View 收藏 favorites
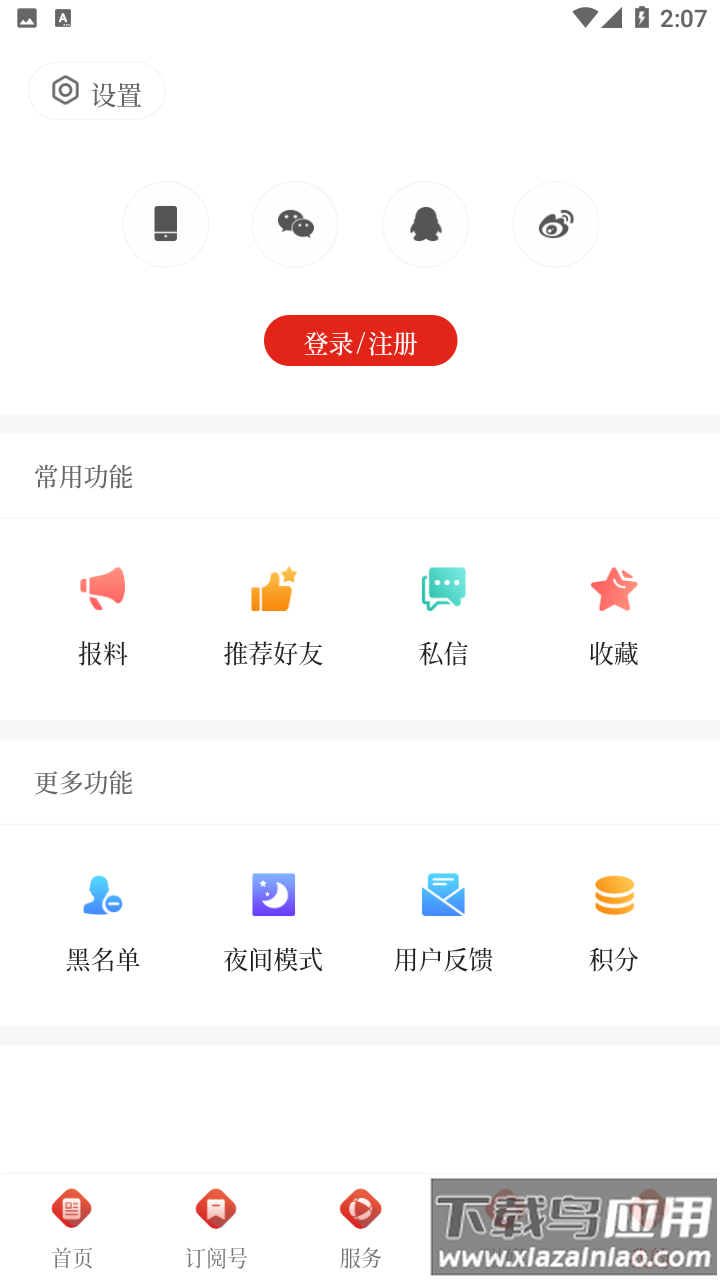Screen dimensions: 720x1280 pos(613,614)
